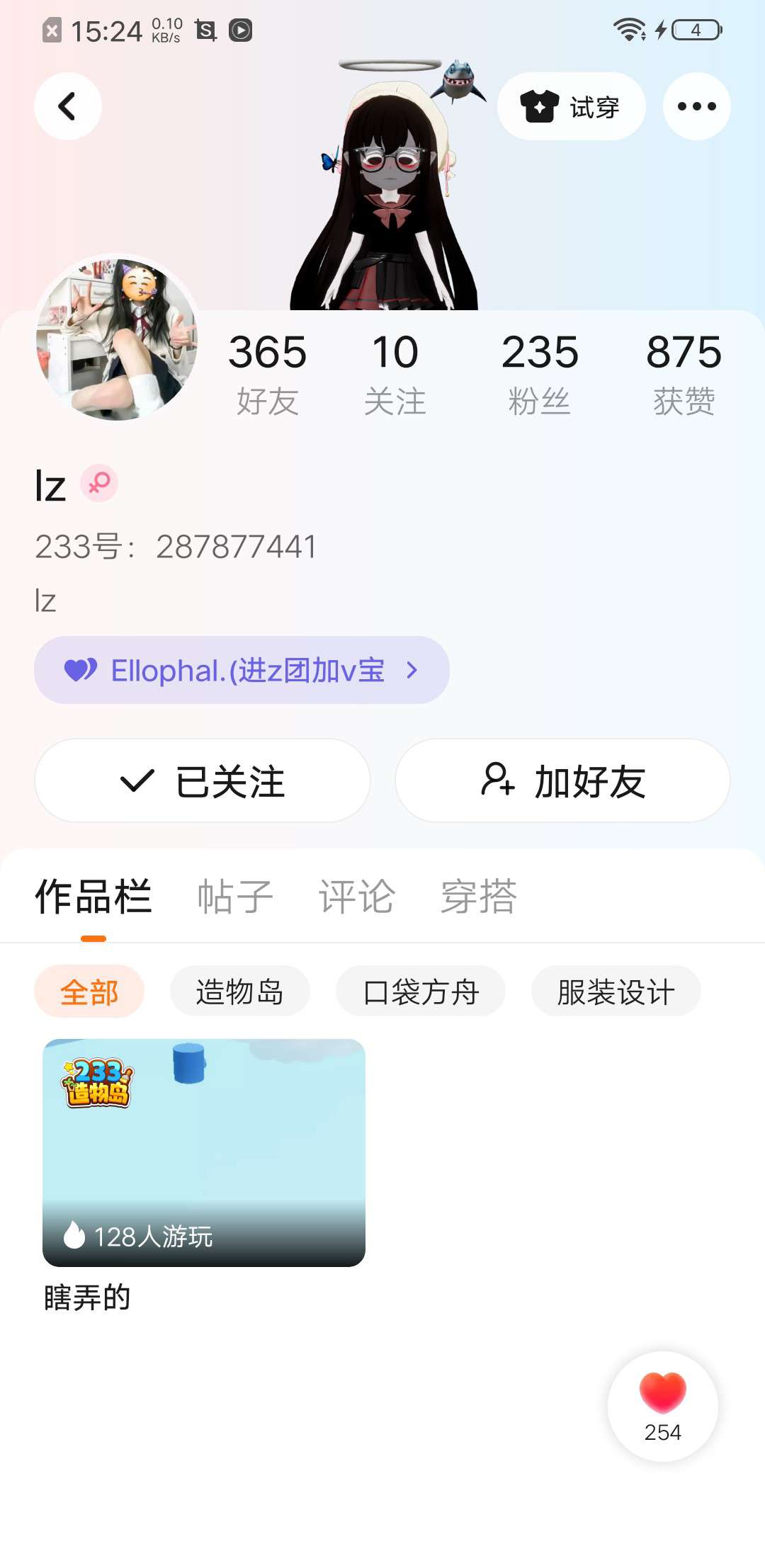Go back using the arrow button
Viewport: 765px width, 1568px height.
68,106
